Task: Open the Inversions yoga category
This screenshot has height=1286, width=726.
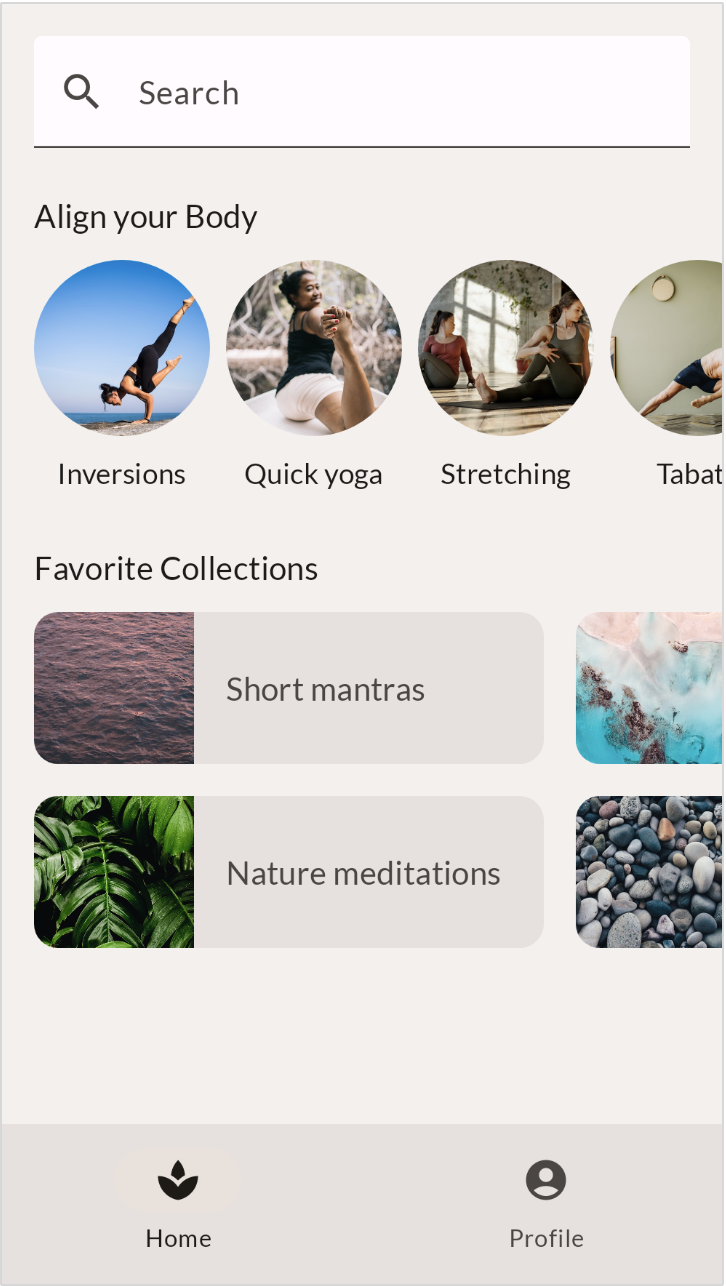Action: (122, 348)
